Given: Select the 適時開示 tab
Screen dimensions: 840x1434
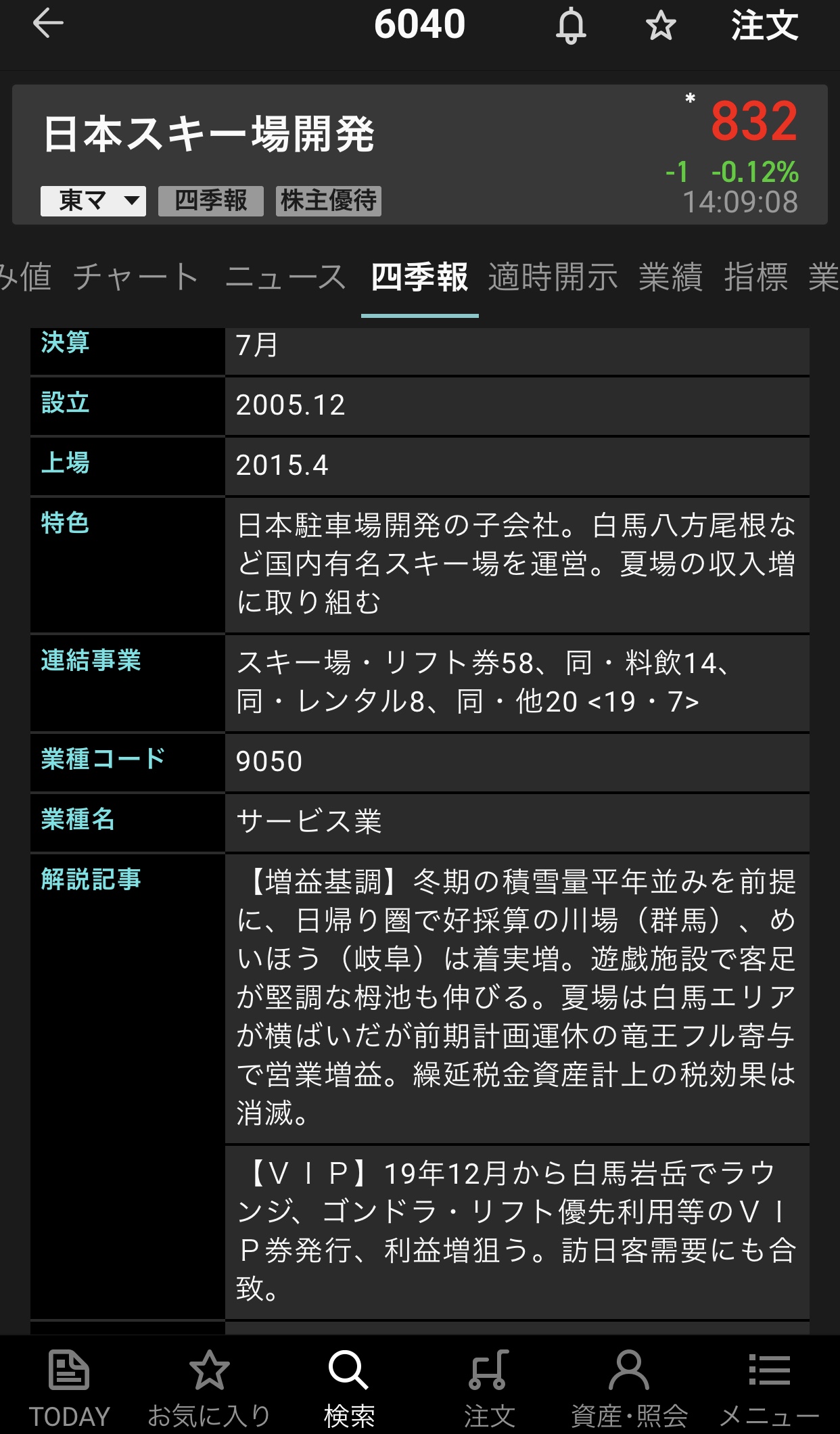Looking at the screenshot, I should click(x=553, y=277).
